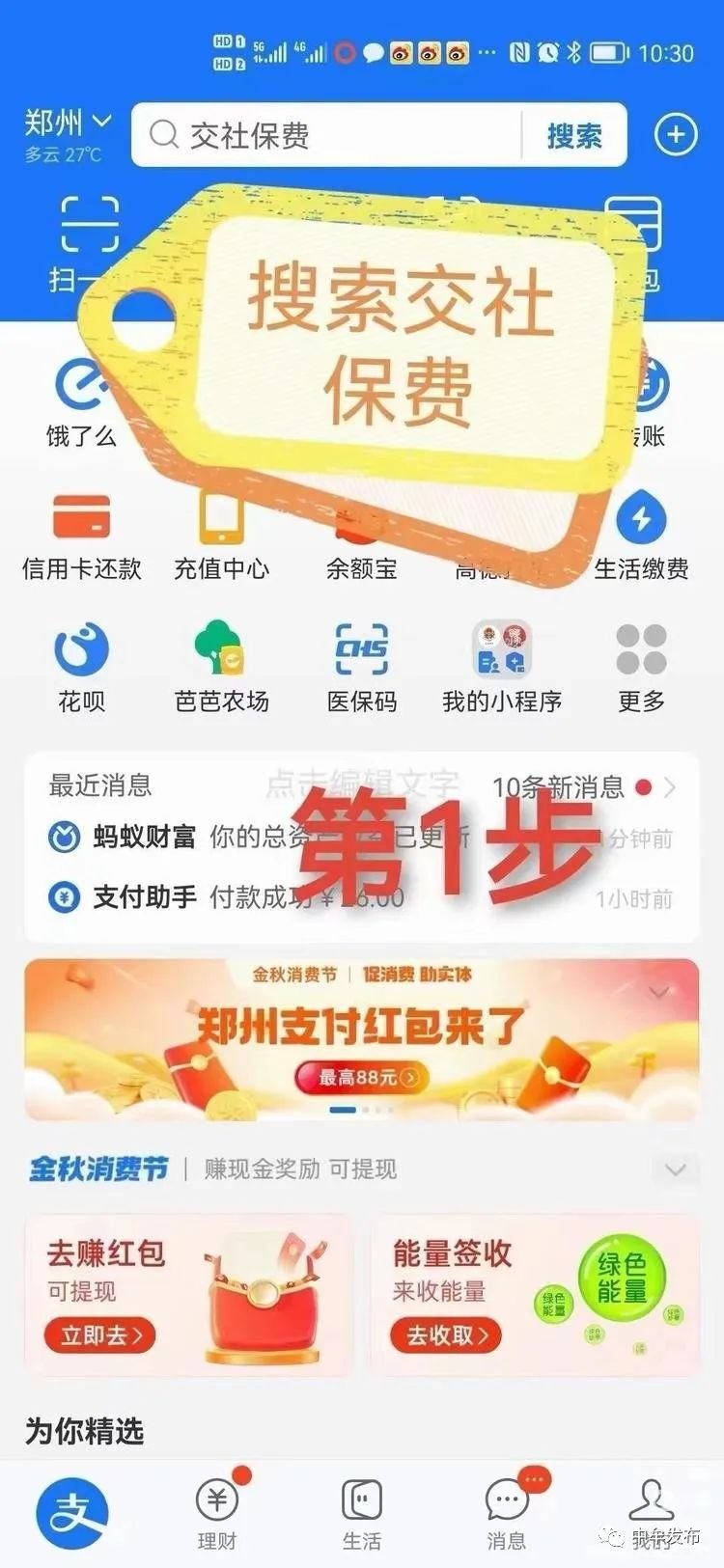Open the plus menu in the top bar
Screen dimensions: 724x1568
(676, 135)
